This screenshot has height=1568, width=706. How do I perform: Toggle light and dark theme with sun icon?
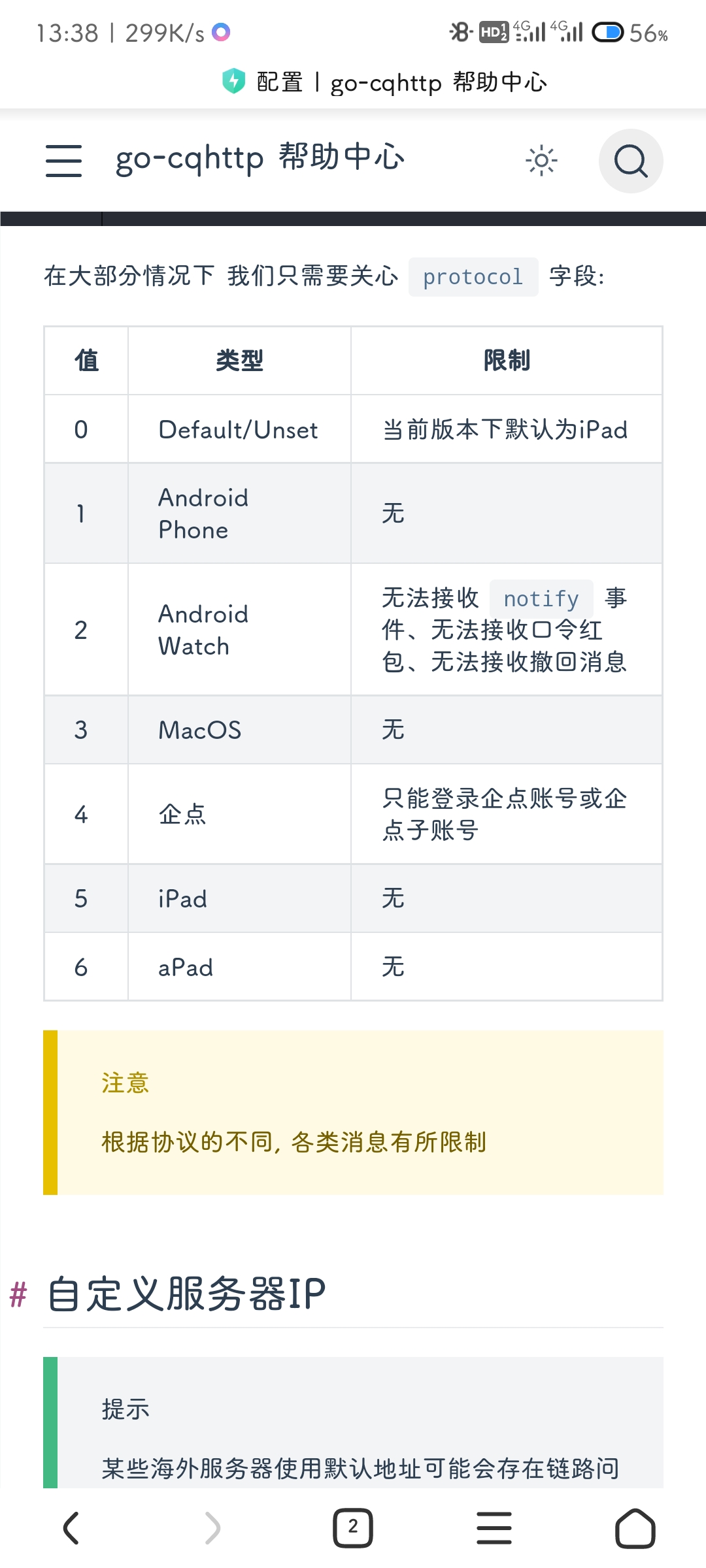click(542, 160)
